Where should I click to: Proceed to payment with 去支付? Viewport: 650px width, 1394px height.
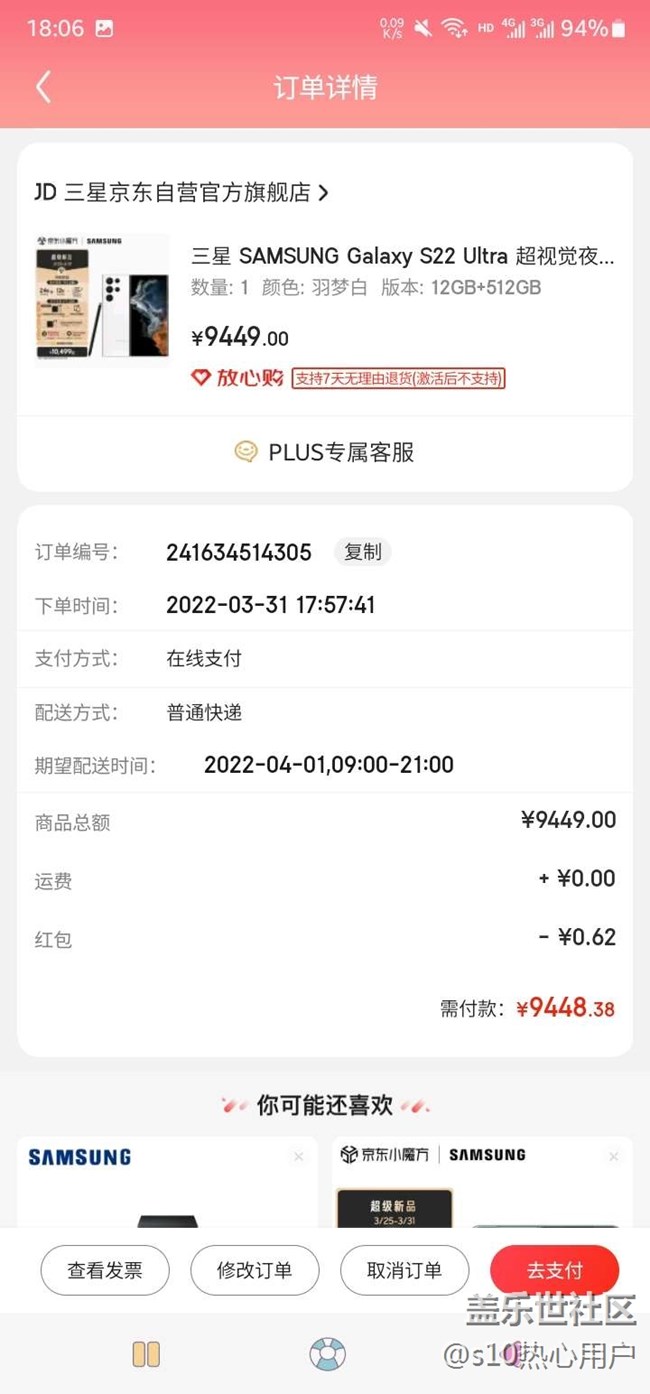(x=554, y=1270)
